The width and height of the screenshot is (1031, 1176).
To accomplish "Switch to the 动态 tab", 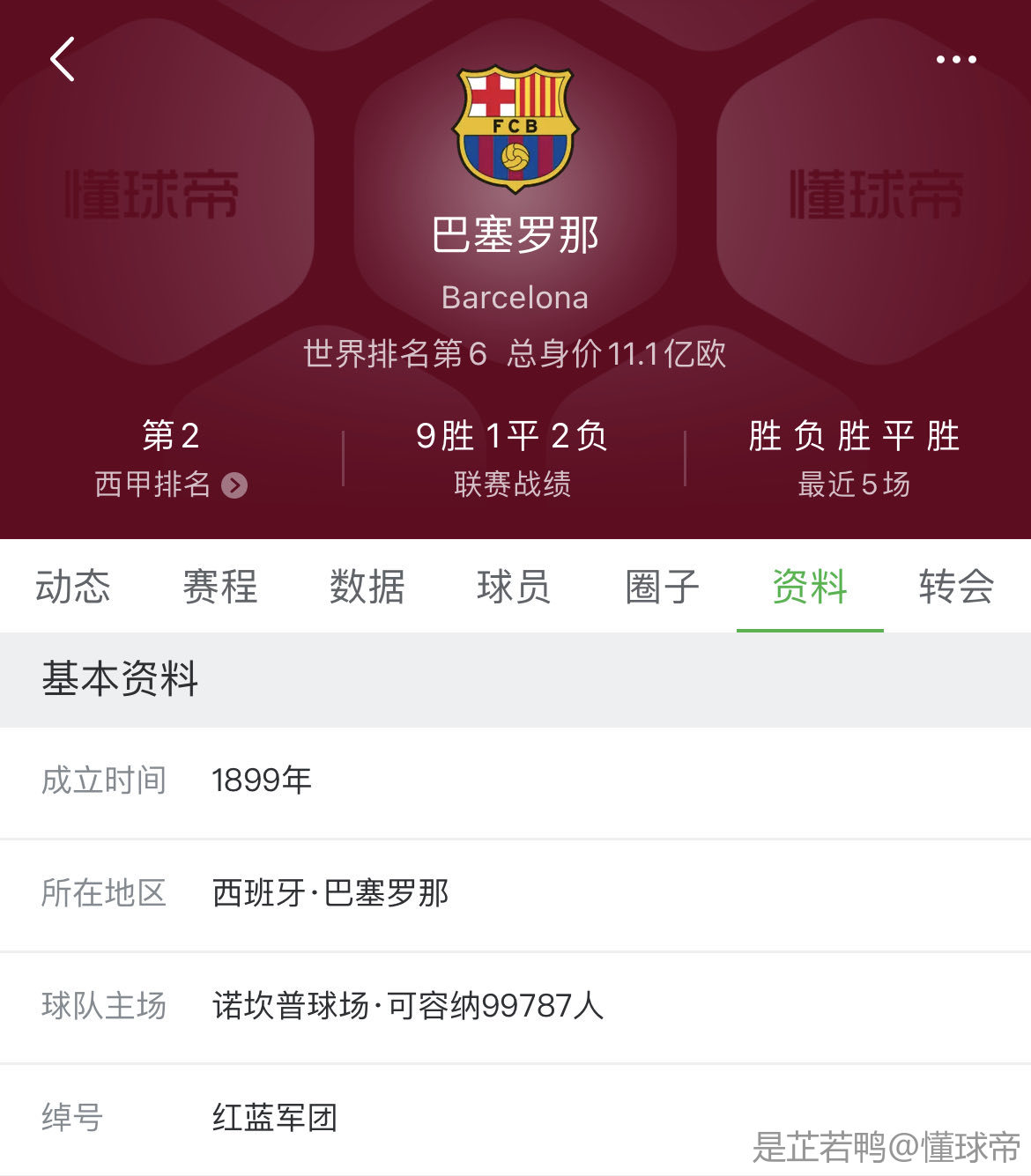I will coord(73,587).
